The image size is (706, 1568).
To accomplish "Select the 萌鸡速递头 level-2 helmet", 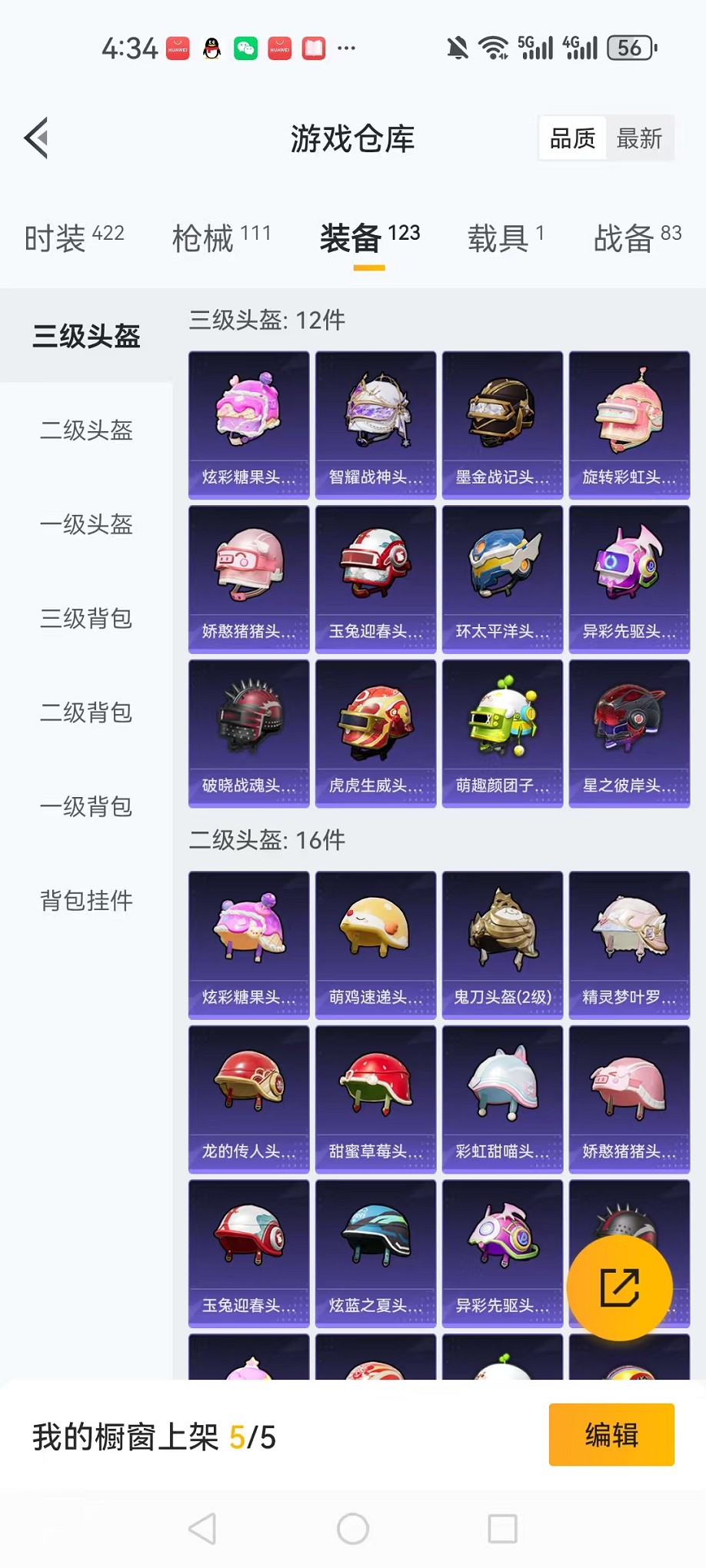I will coord(375,944).
